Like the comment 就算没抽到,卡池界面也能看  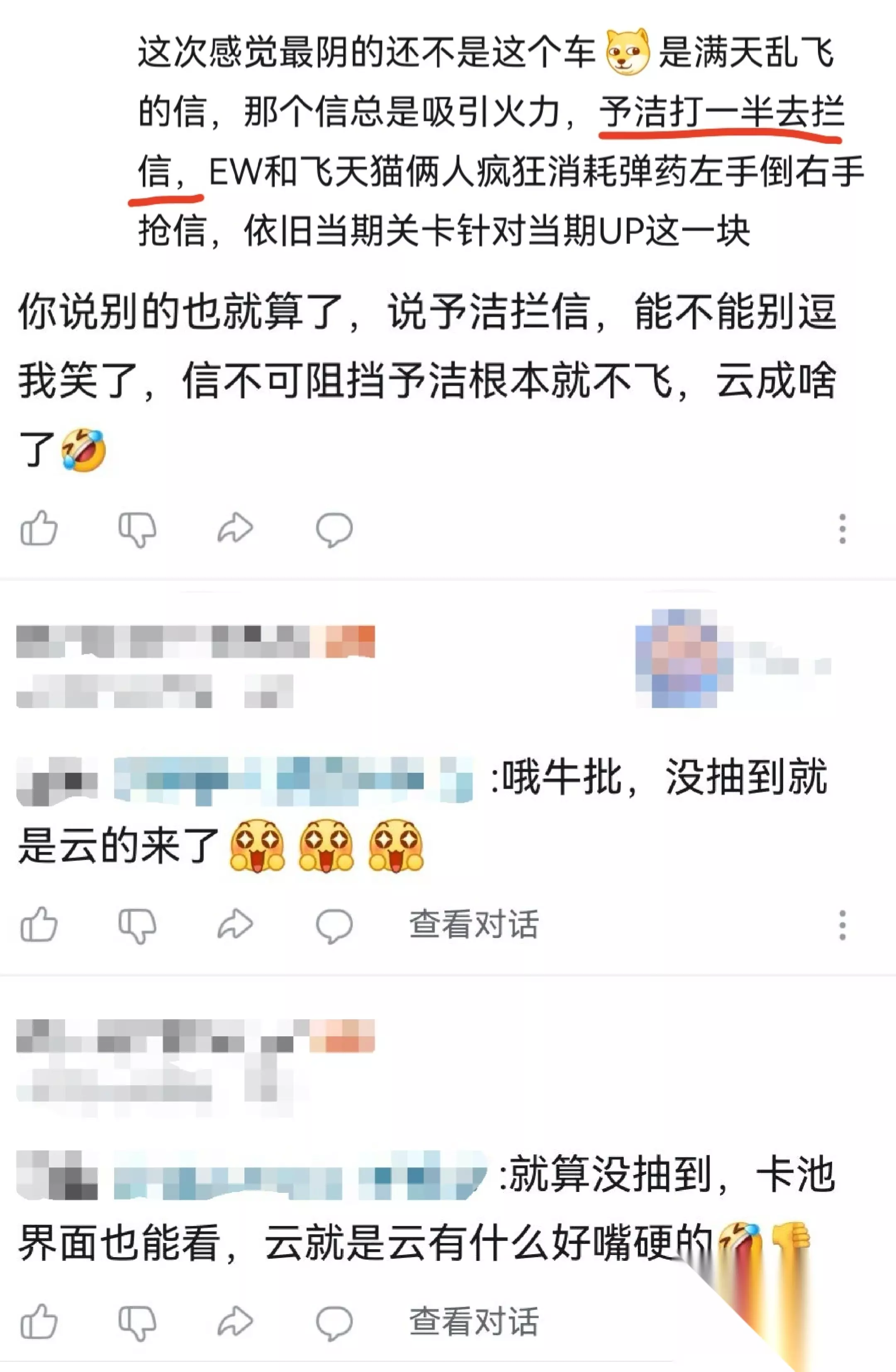point(39,1321)
